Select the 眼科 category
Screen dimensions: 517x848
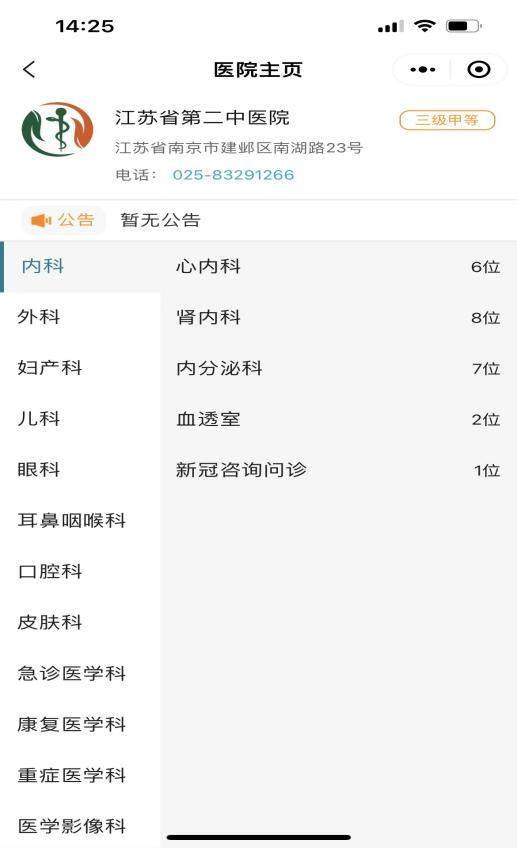(x=80, y=469)
